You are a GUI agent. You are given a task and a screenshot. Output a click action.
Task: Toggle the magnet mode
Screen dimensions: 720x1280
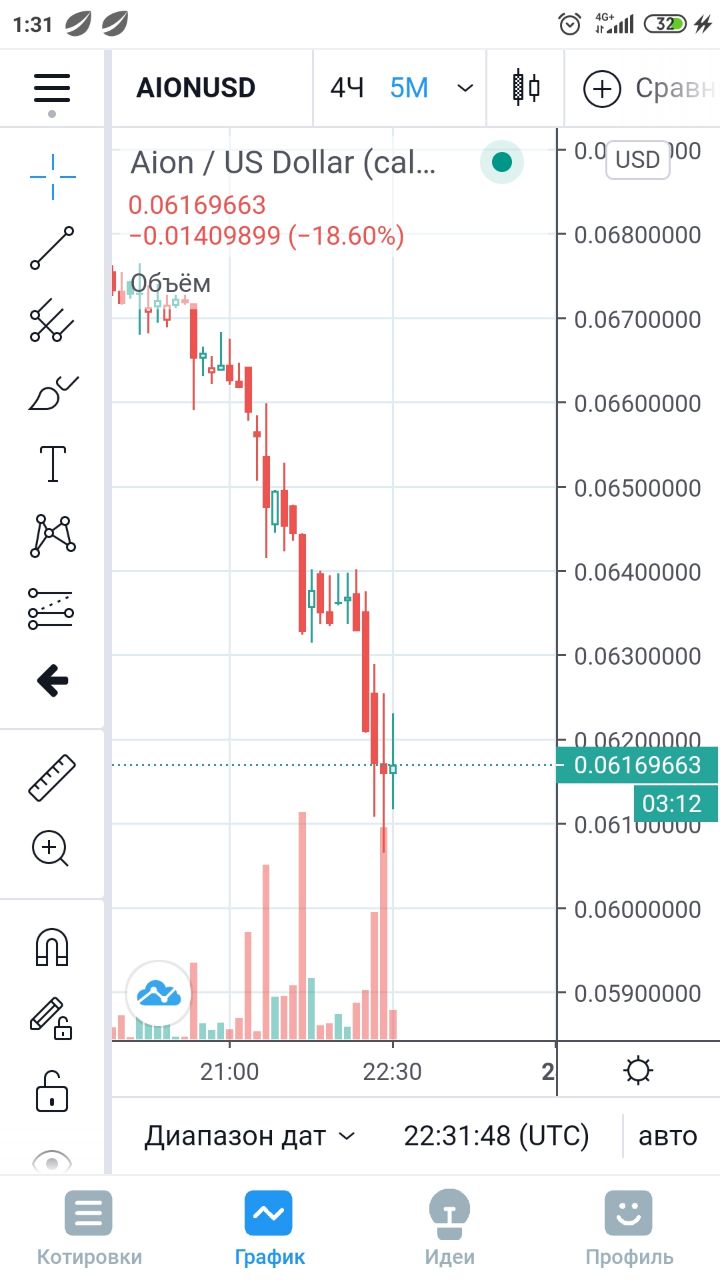click(x=52, y=945)
